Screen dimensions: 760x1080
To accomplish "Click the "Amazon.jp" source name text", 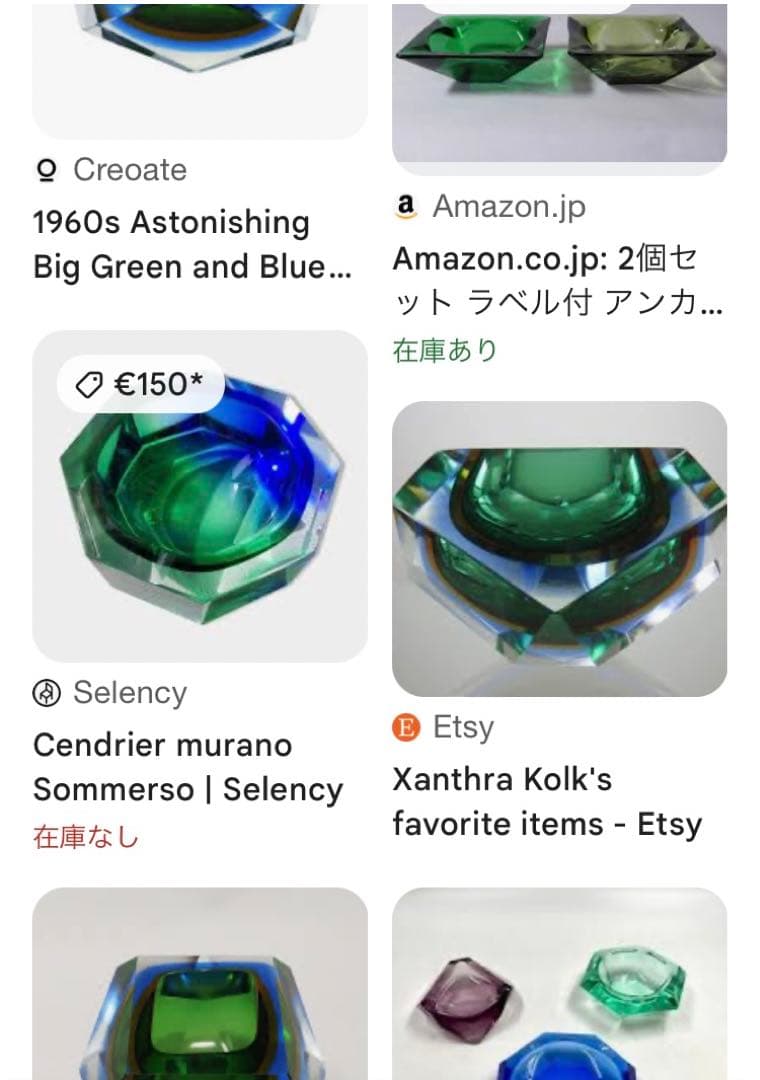I will 510,208.
